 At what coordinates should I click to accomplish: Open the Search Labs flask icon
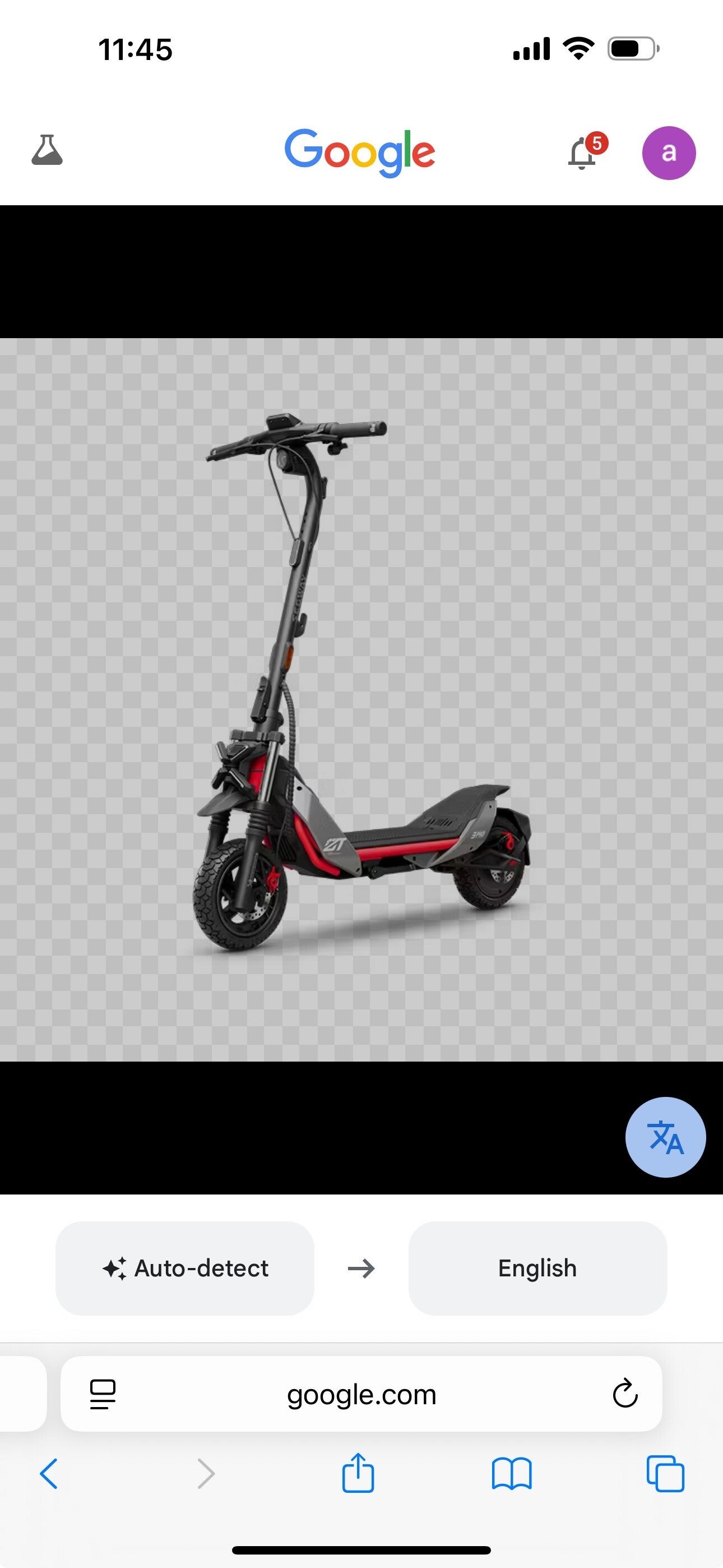click(47, 150)
